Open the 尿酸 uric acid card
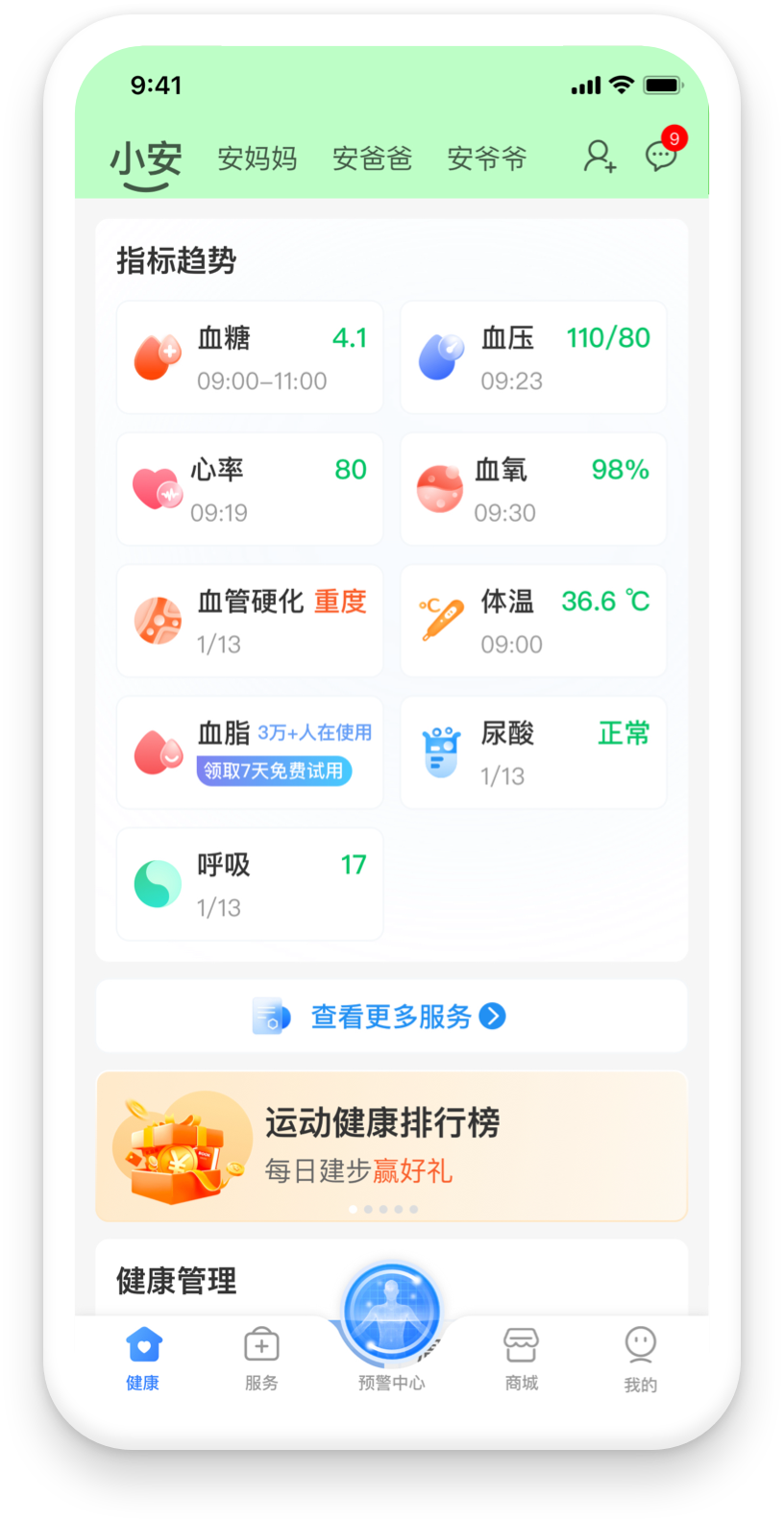 533,752
